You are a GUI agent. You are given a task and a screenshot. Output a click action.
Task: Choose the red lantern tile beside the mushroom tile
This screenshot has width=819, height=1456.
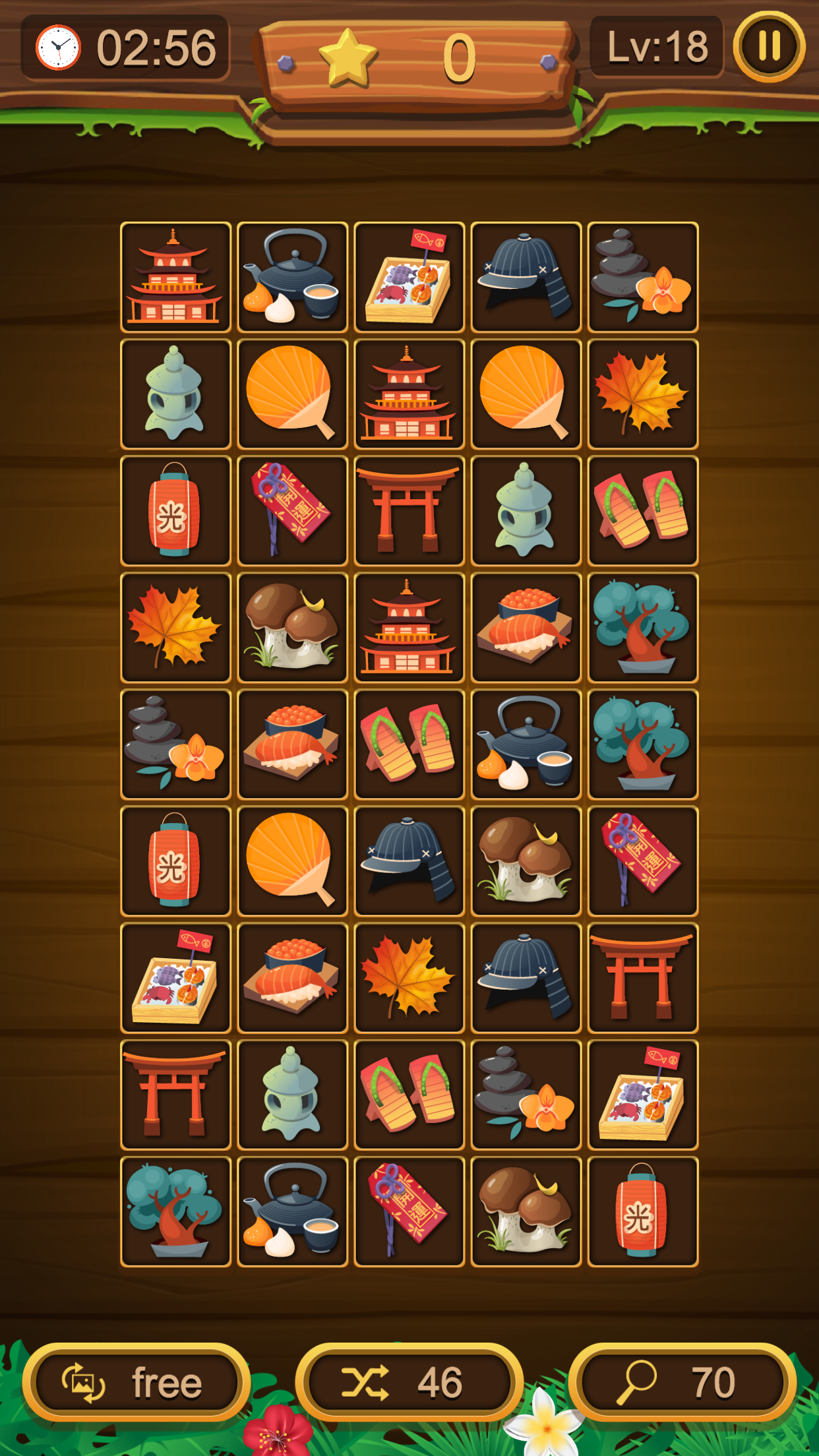tap(642, 1211)
